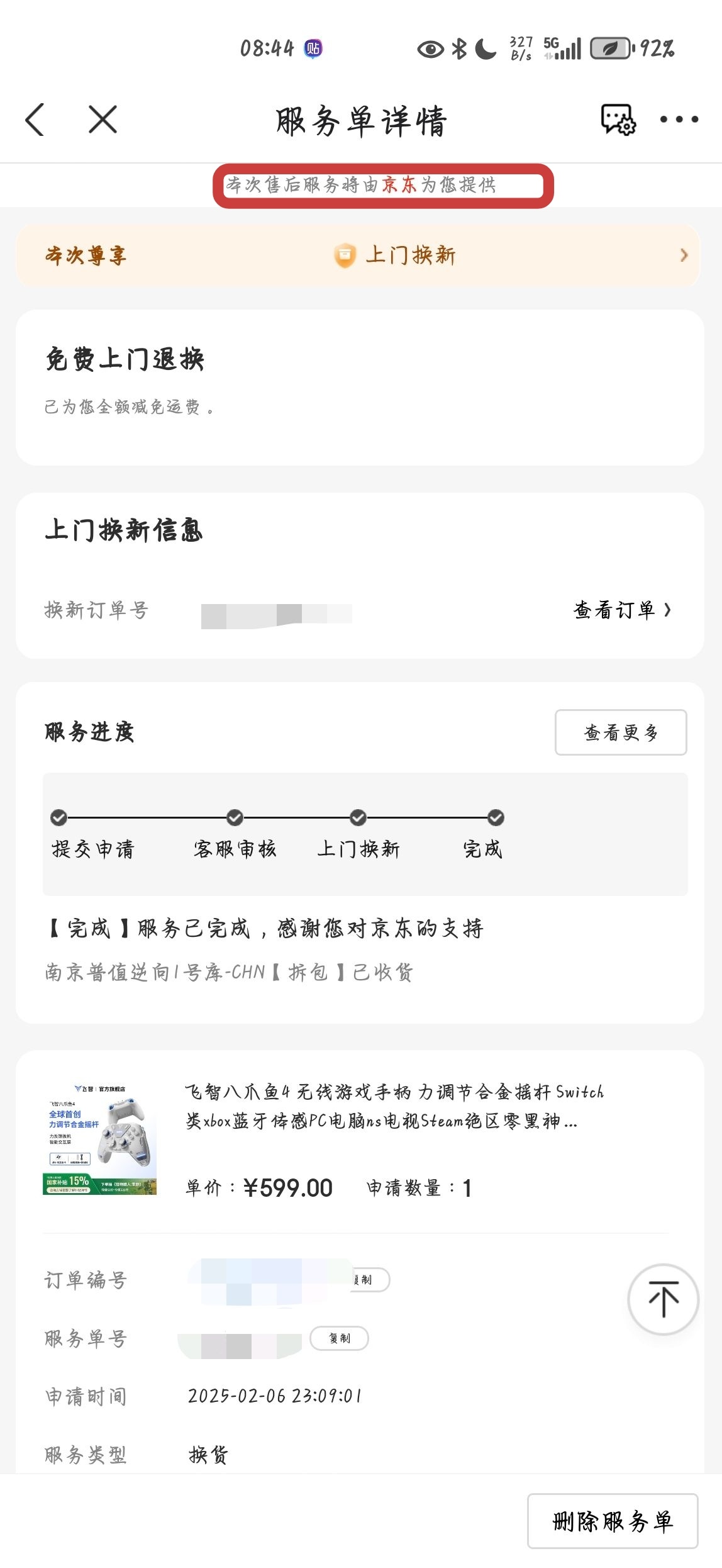Screen dimensions: 722x1568
Task: Open the 上门换新 benefit banner
Action: point(358,255)
